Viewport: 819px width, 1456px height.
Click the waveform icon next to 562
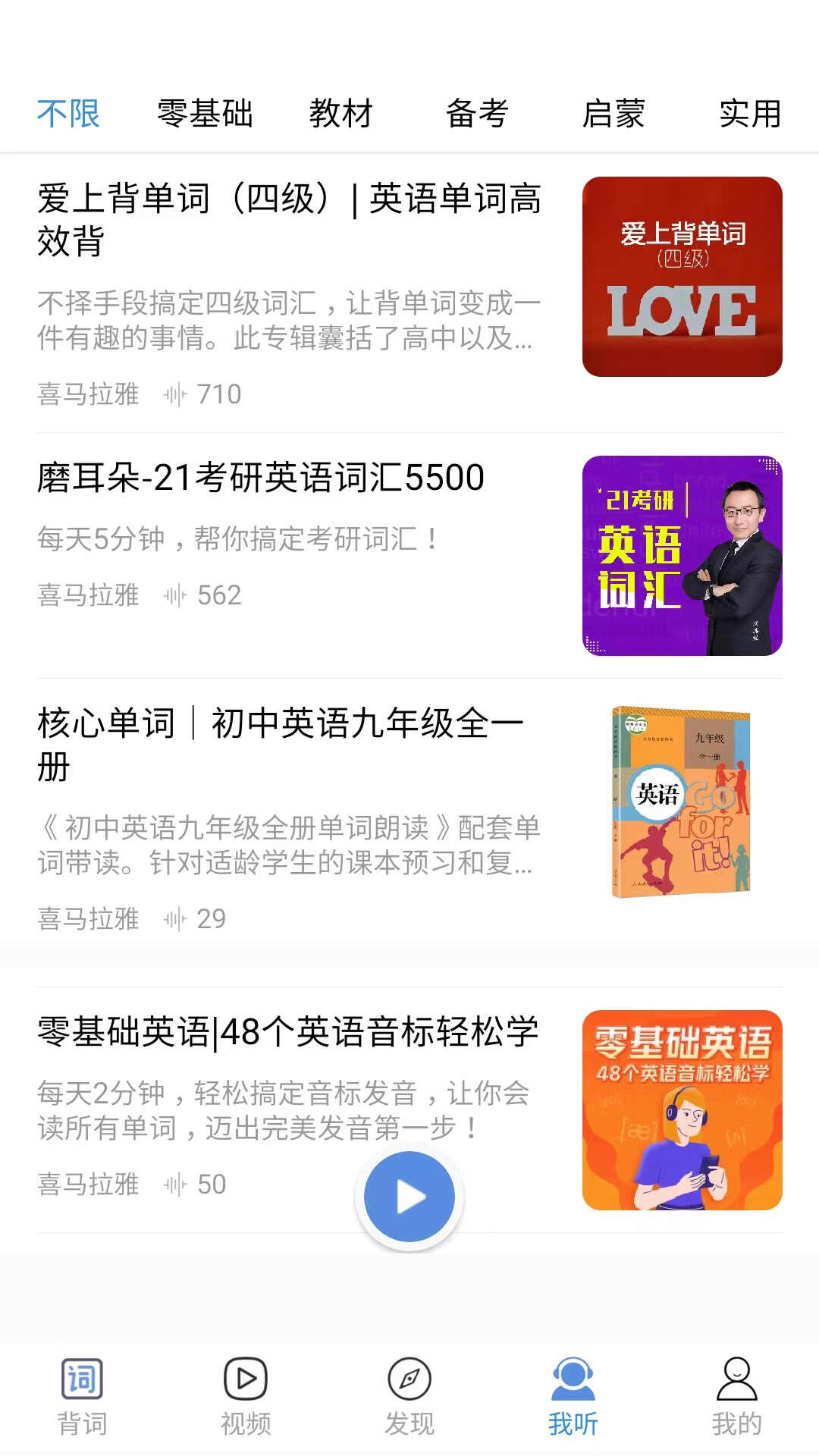pyautogui.click(x=173, y=595)
